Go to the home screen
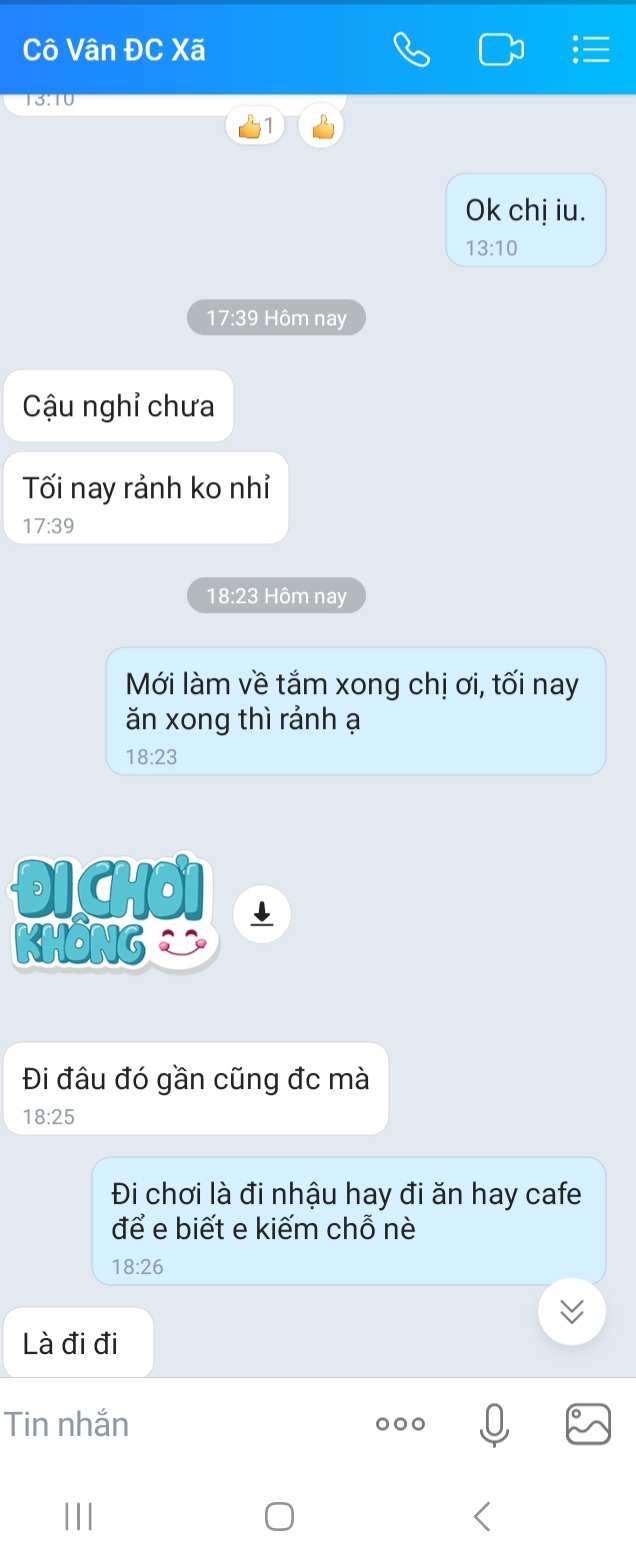636x1559 pixels. (279, 1516)
